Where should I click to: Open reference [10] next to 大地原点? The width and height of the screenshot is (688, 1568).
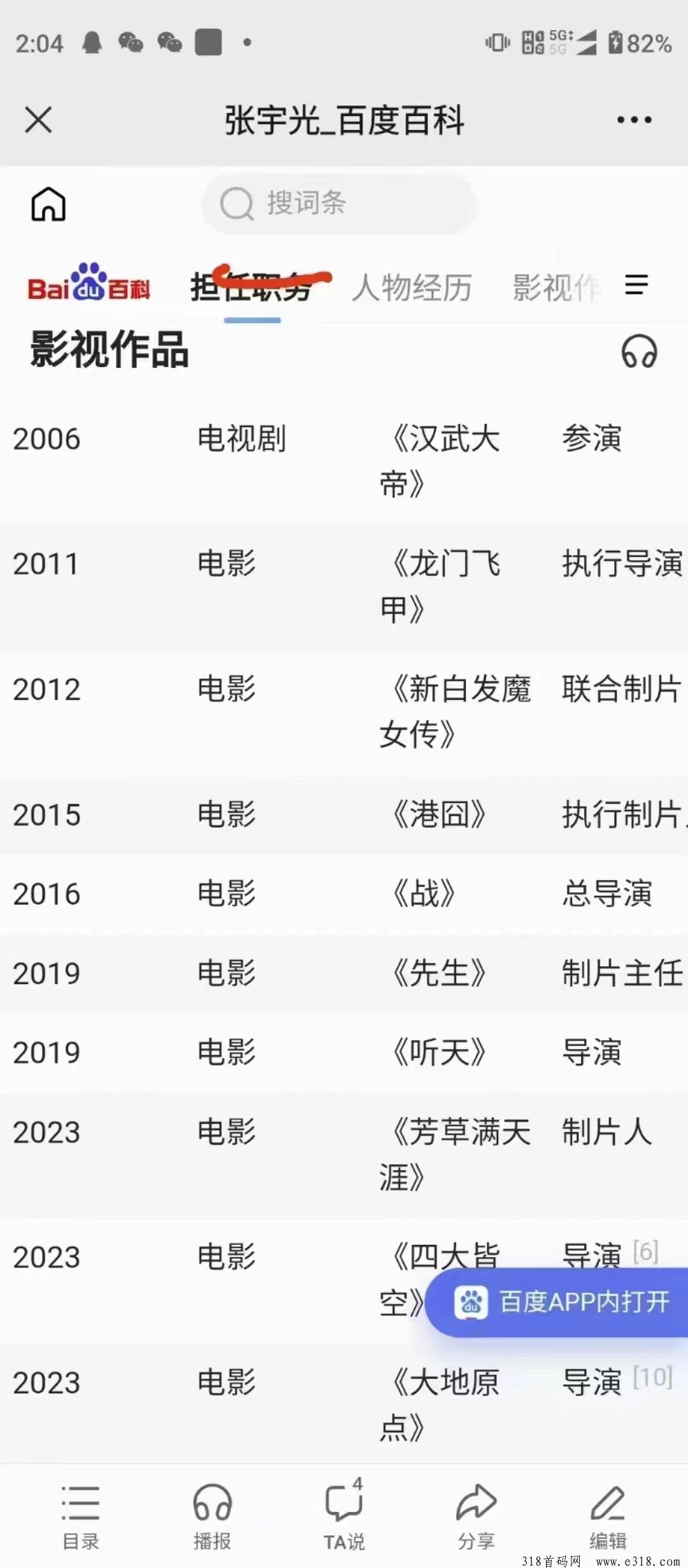653,1378
